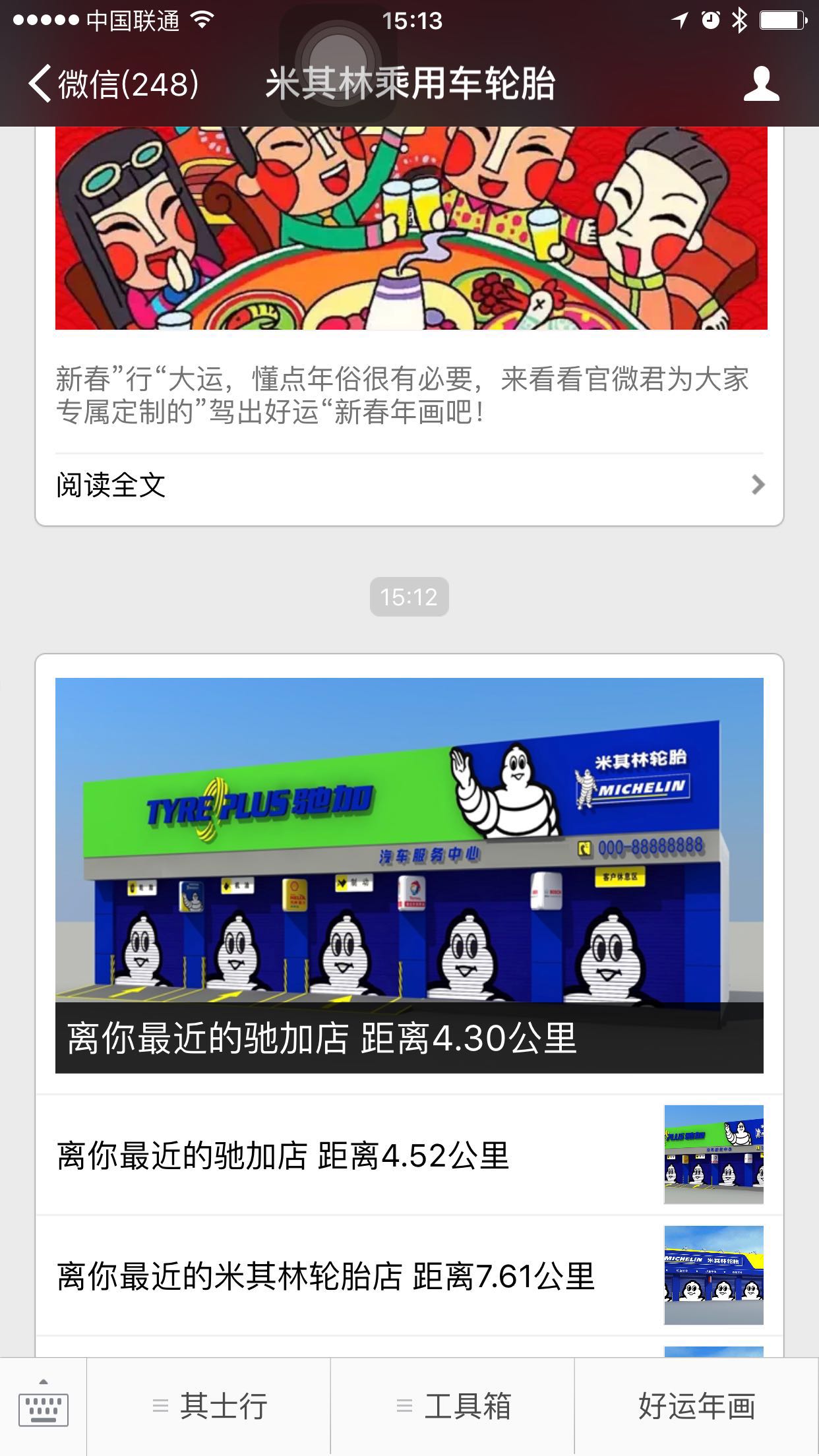Image resolution: width=819 pixels, height=1456 pixels.
Task: Open the account profile icon
Action: click(761, 84)
